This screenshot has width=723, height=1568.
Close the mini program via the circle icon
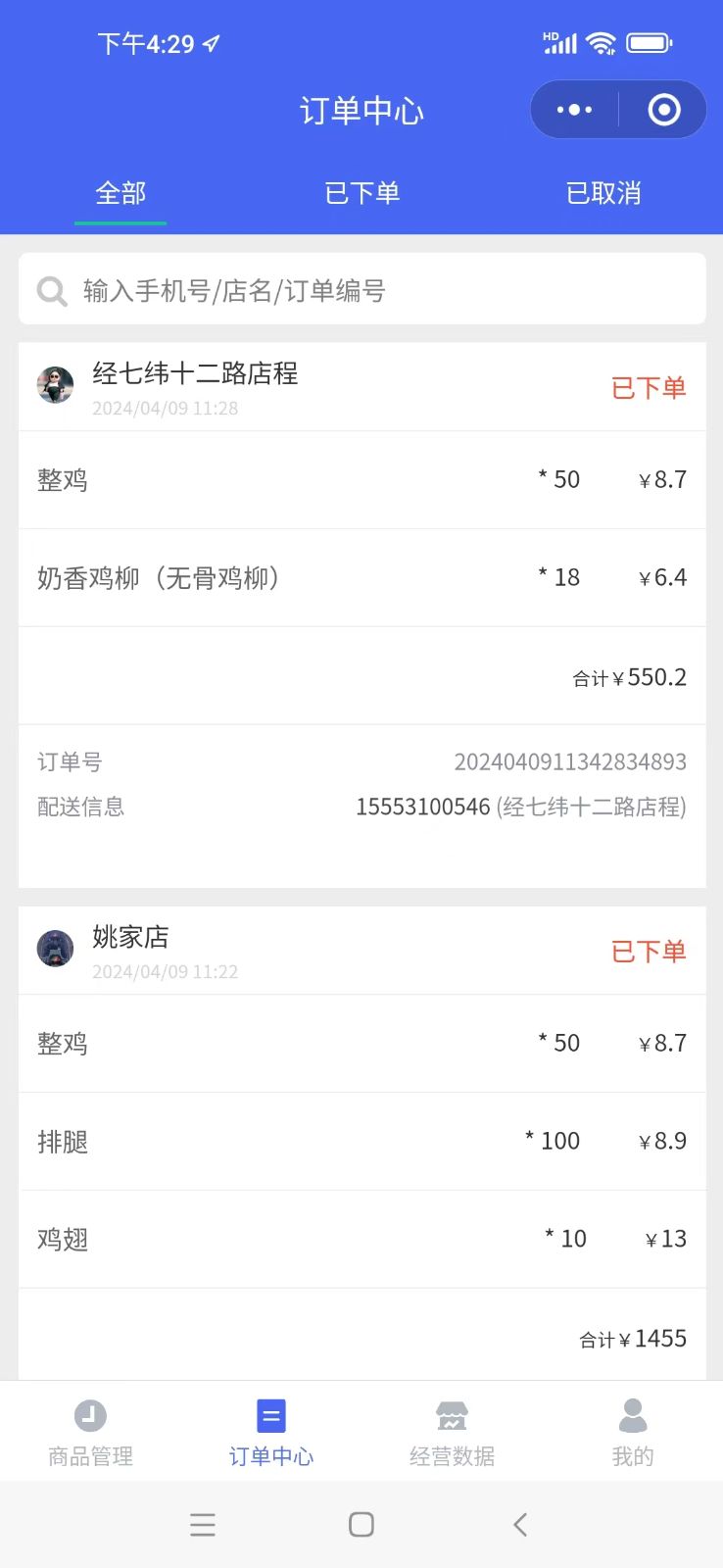pos(664,110)
